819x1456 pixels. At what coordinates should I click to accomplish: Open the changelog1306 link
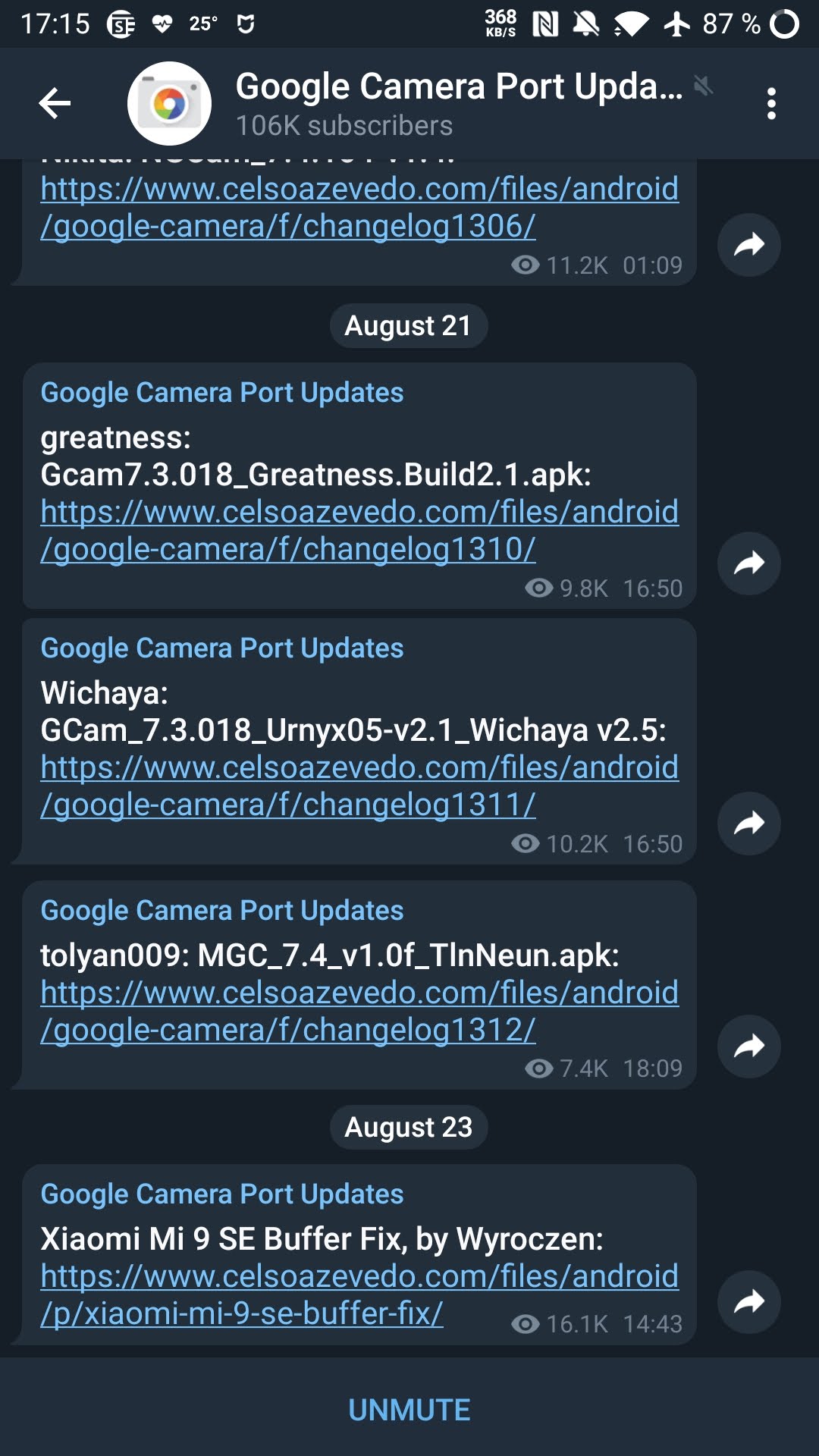point(359,207)
